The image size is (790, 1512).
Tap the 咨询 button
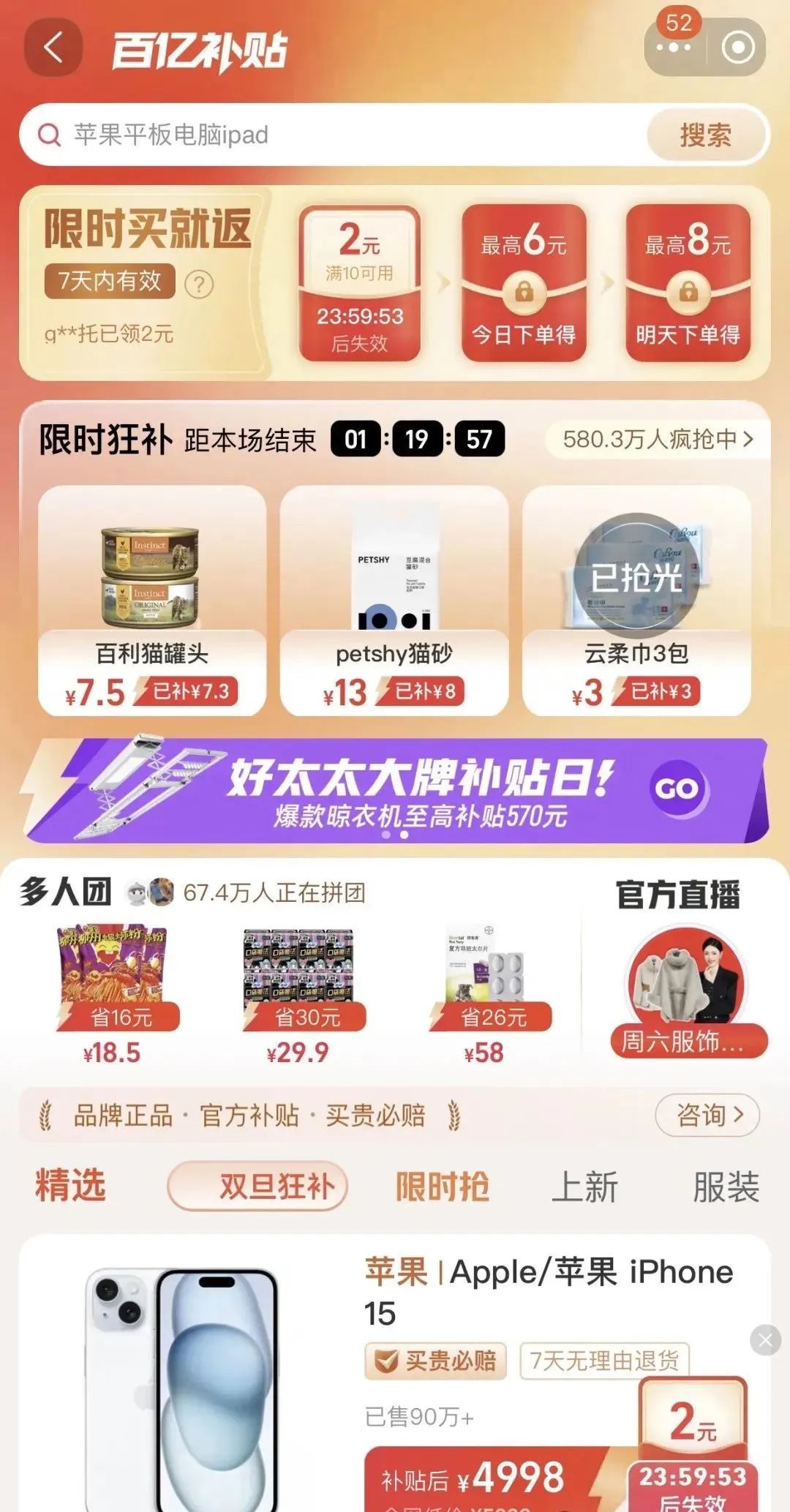point(707,1115)
